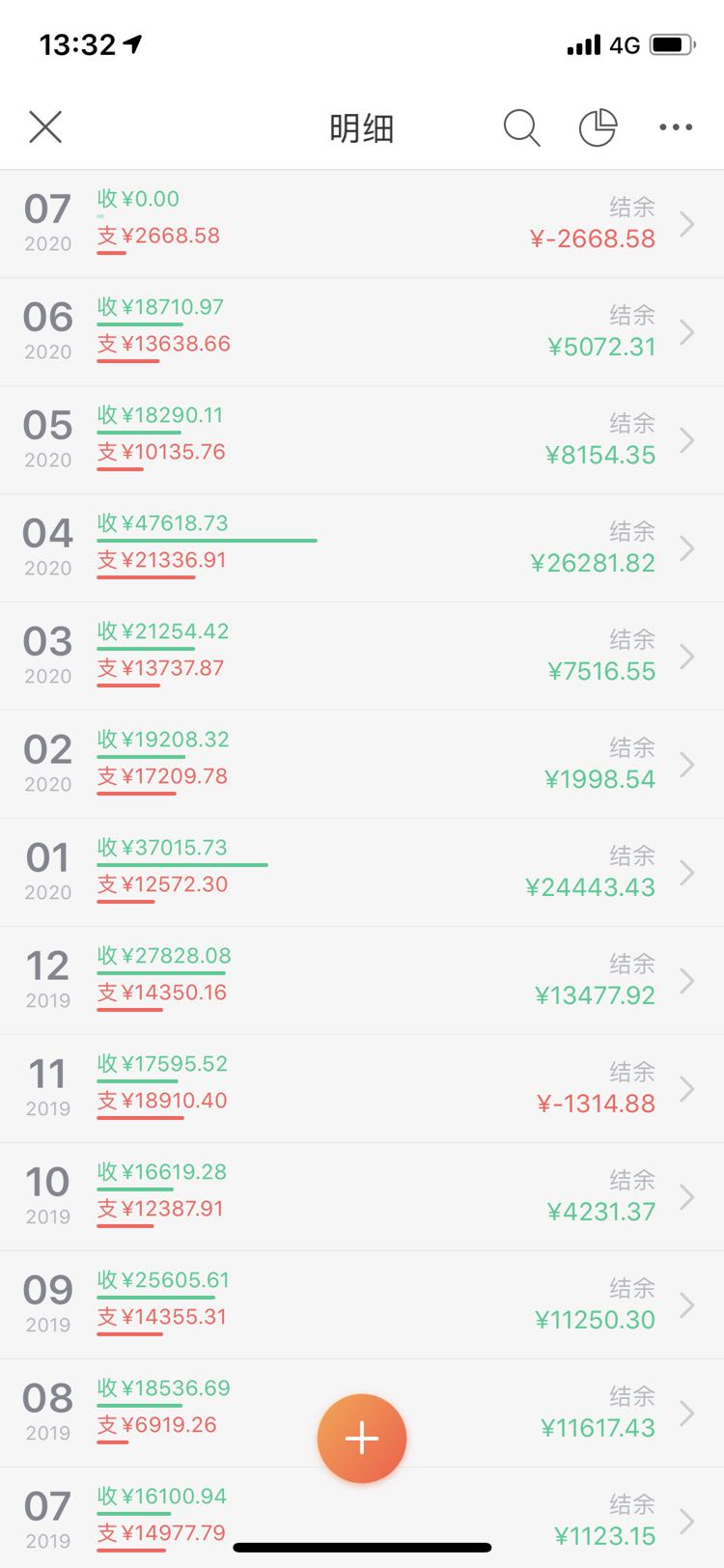View September 2019 with balance ¥11250.30
The width and height of the screenshot is (724, 1568).
coord(362,1305)
